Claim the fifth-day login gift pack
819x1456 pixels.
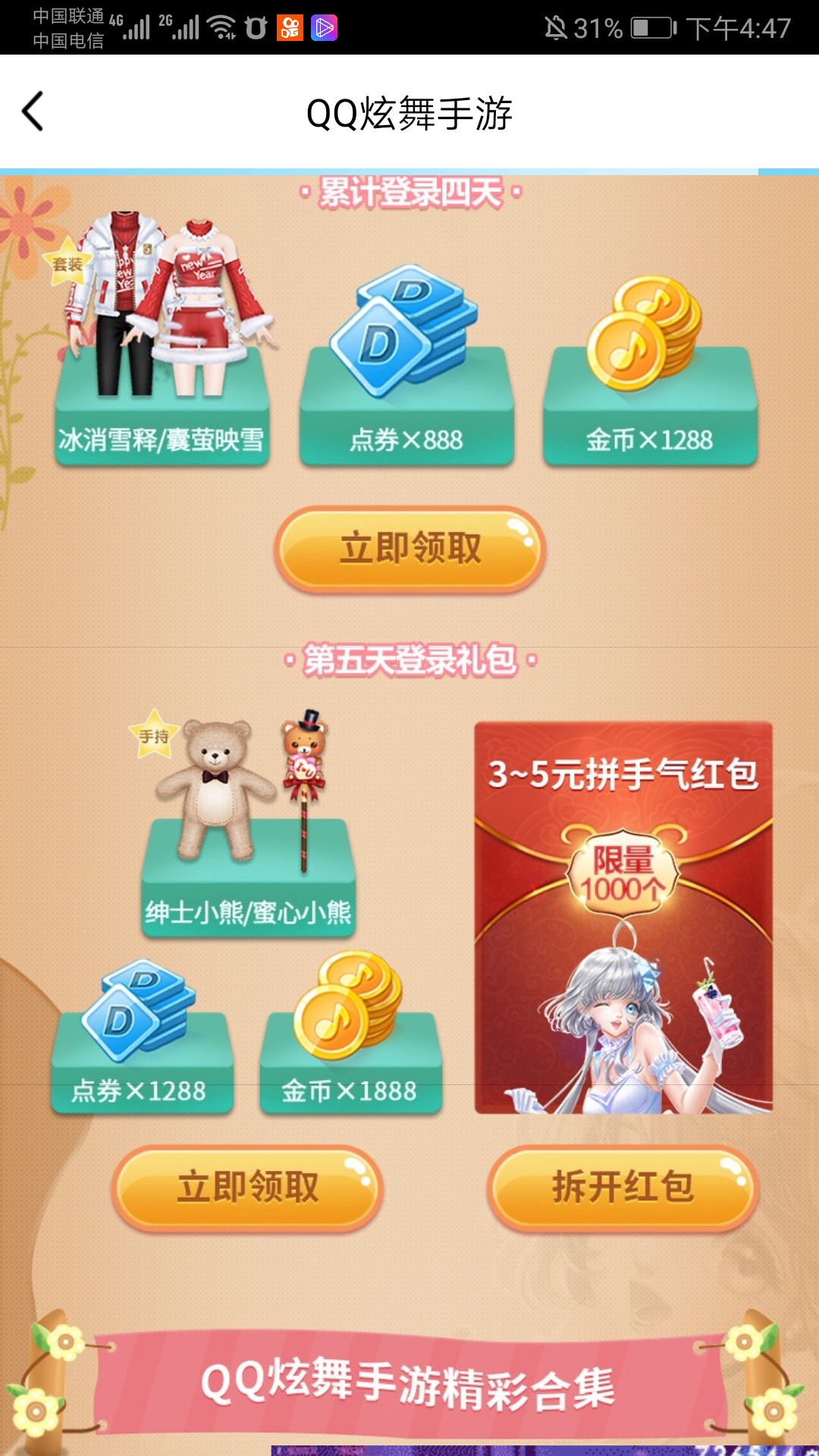click(x=248, y=1188)
